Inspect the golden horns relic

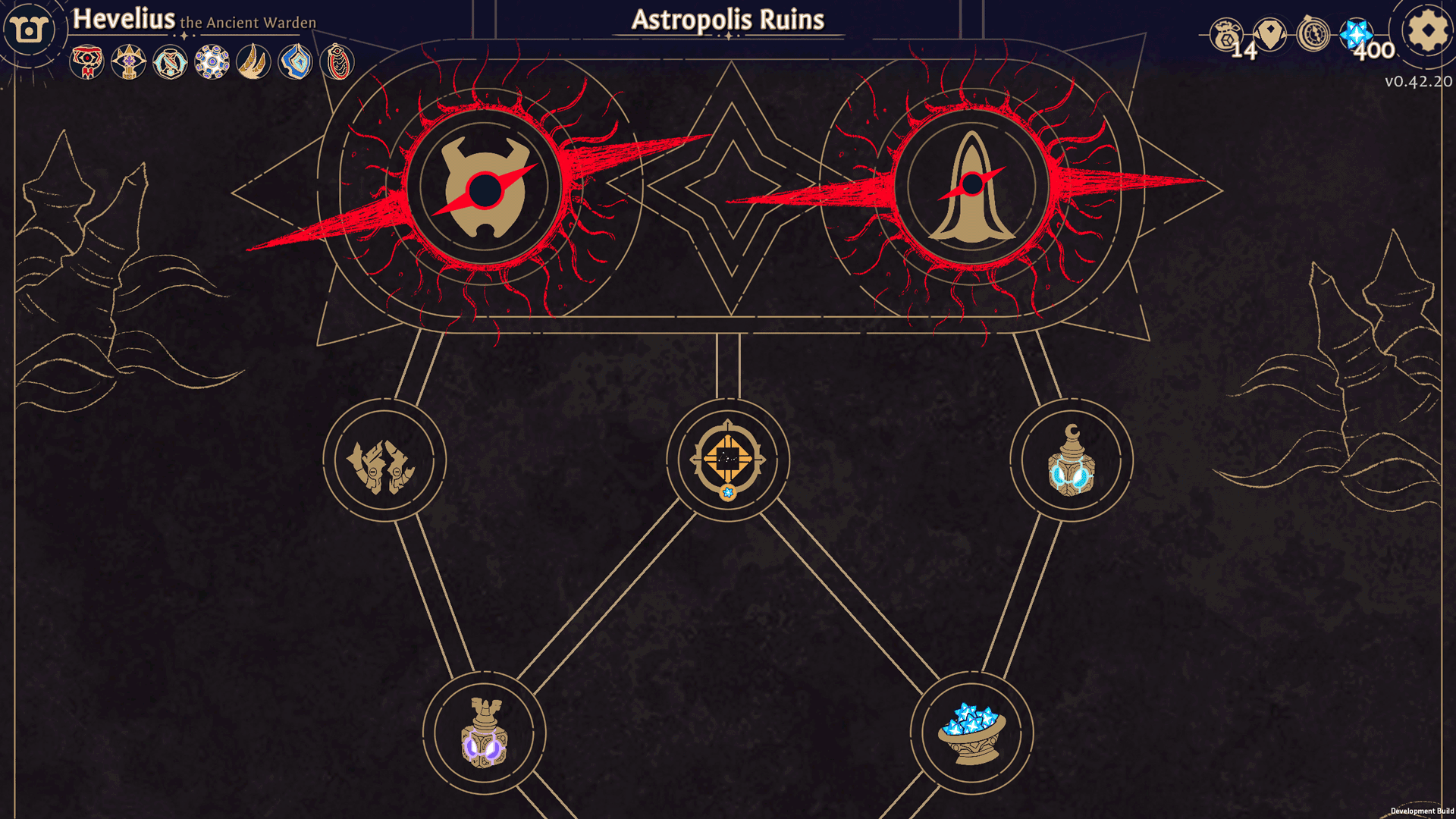coord(253,62)
